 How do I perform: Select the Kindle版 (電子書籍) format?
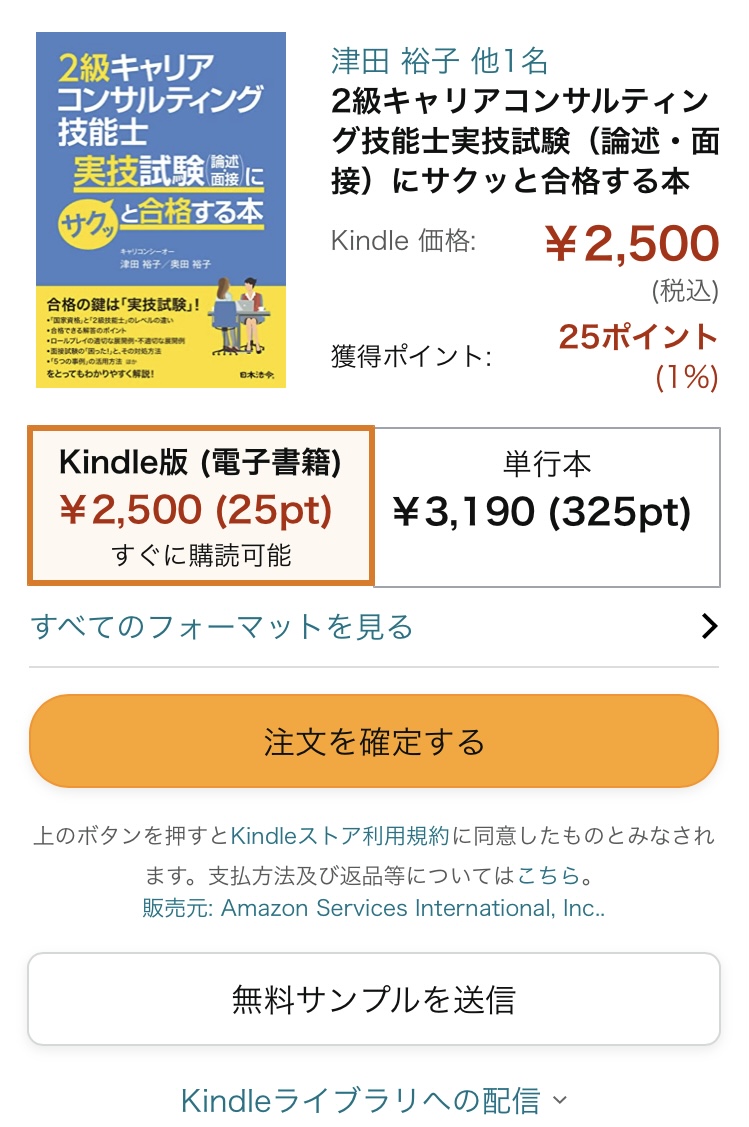[201, 506]
